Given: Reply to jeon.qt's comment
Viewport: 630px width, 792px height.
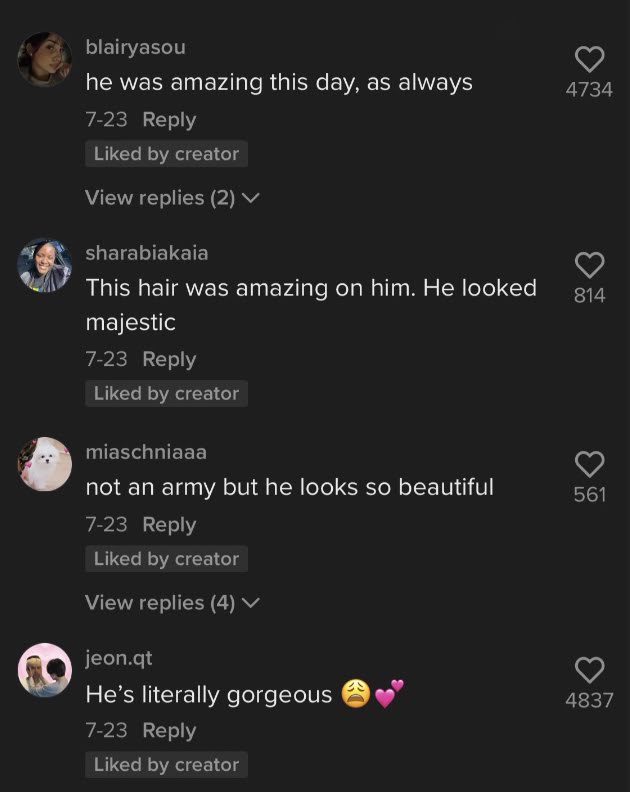Looking at the screenshot, I should pos(169,730).
